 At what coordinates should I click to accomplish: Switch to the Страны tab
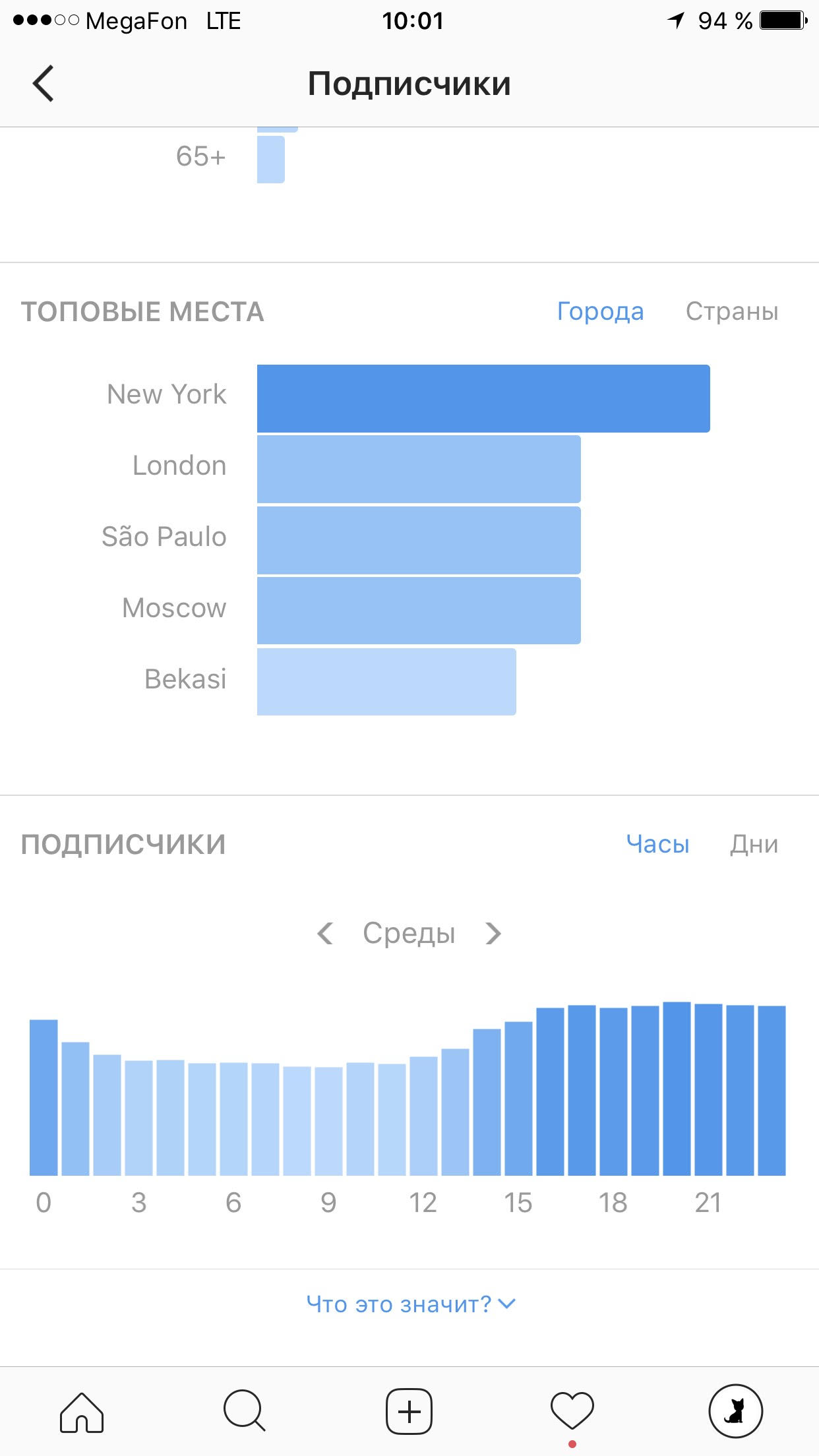[x=732, y=311]
